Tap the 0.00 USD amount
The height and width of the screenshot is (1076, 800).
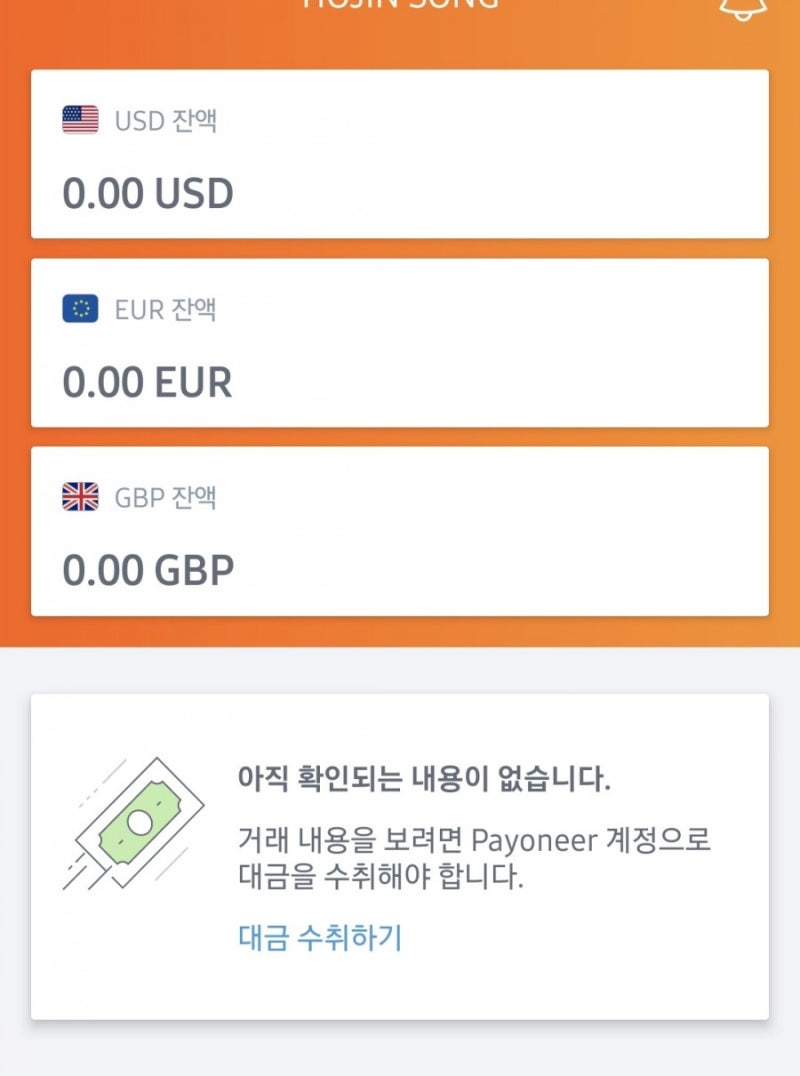click(x=148, y=192)
